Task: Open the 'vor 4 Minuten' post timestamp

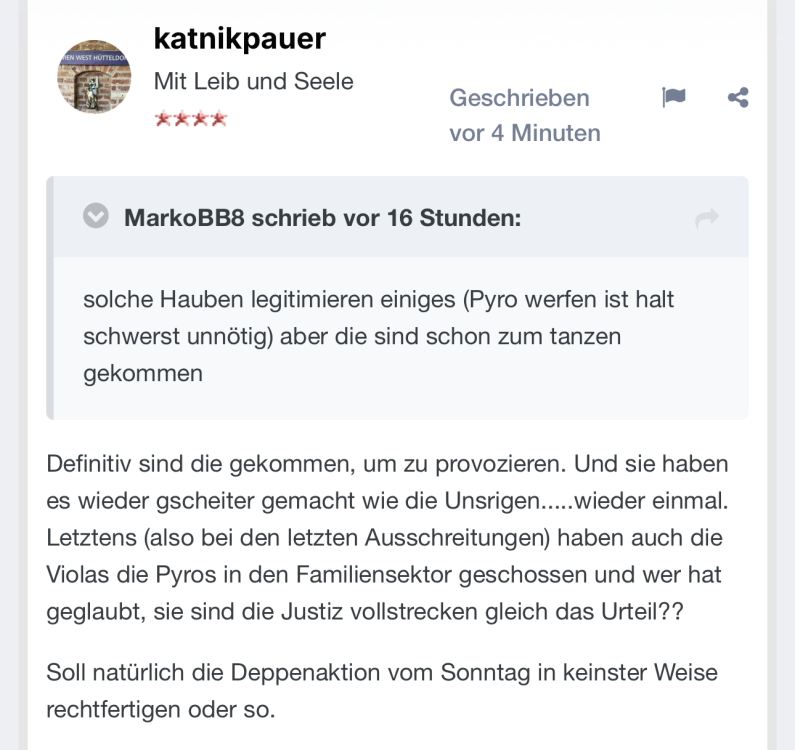Action: point(524,132)
